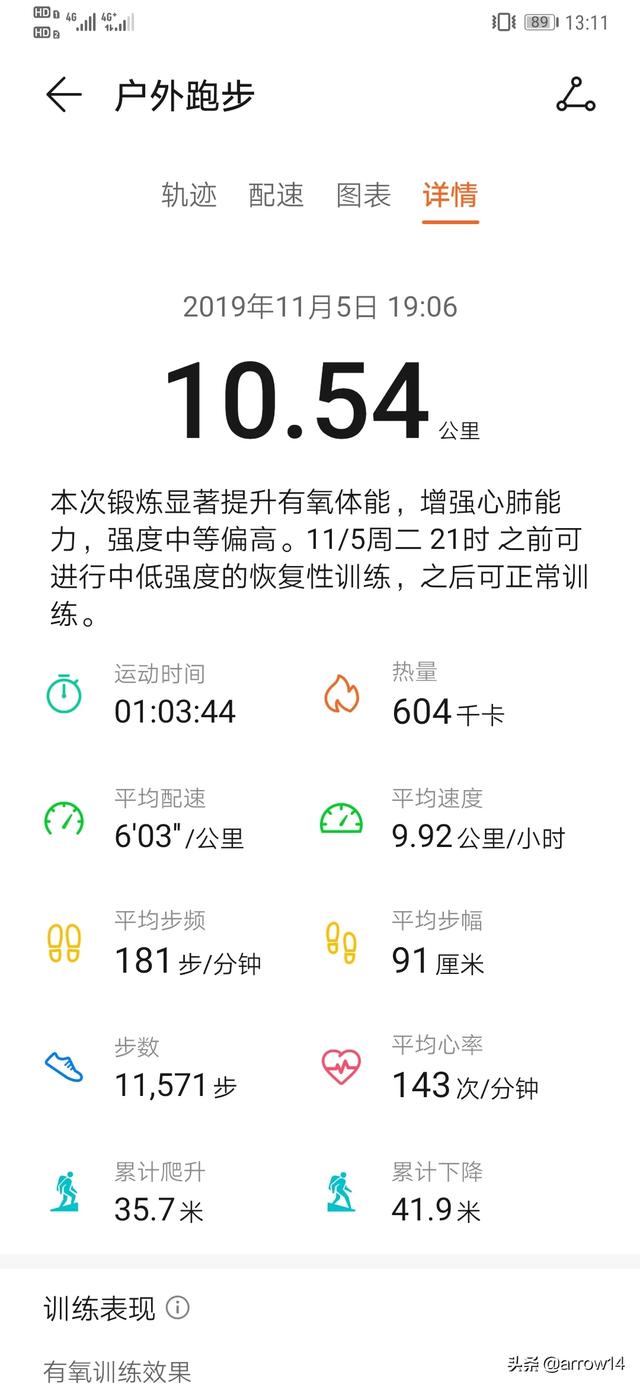Switch to the 轨迹 tab
This screenshot has width=640, height=1387.
(x=189, y=195)
